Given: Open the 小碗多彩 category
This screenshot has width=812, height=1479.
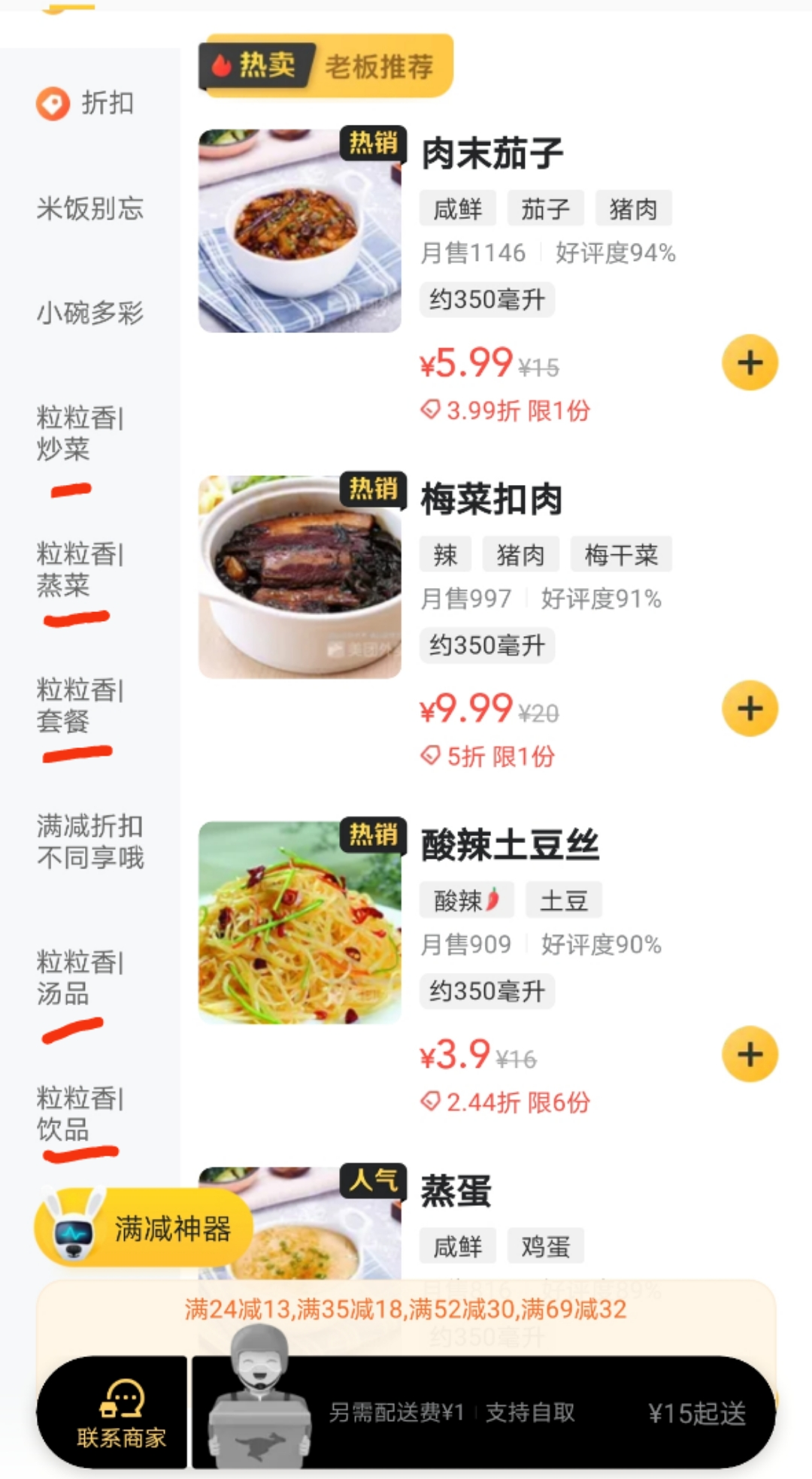Looking at the screenshot, I should [89, 313].
